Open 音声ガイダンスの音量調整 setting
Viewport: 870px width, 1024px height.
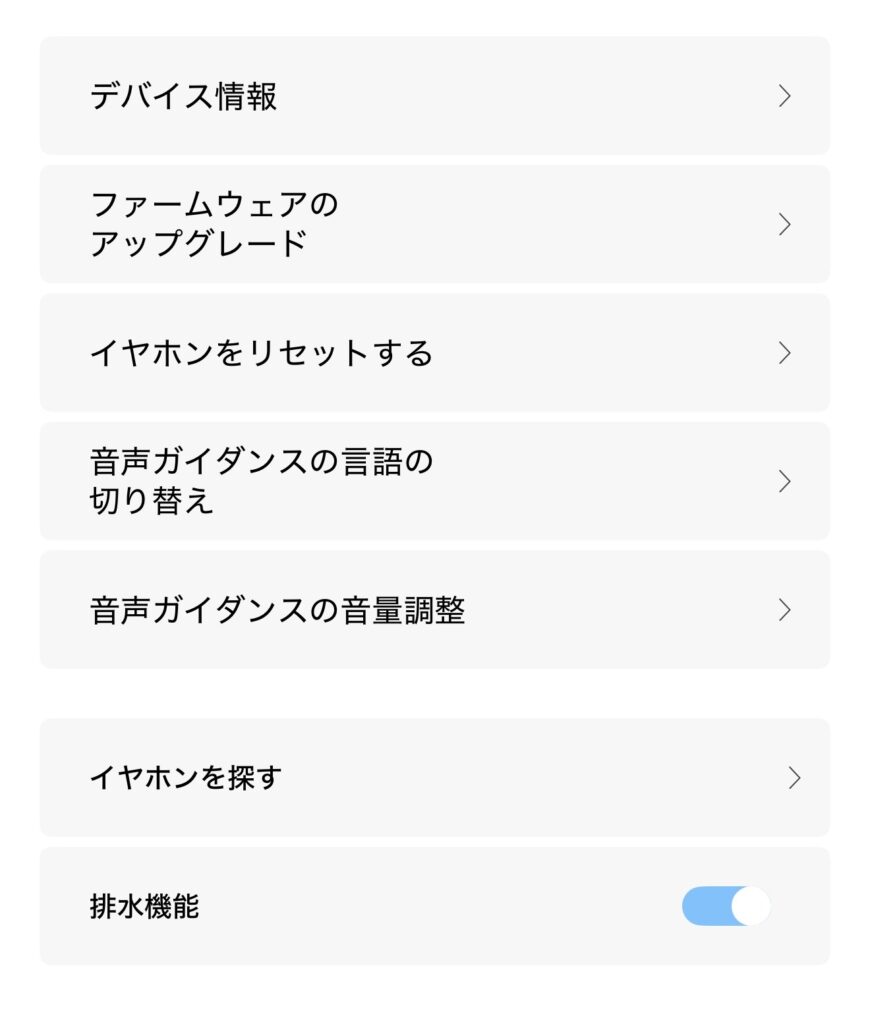click(x=434, y=610)
